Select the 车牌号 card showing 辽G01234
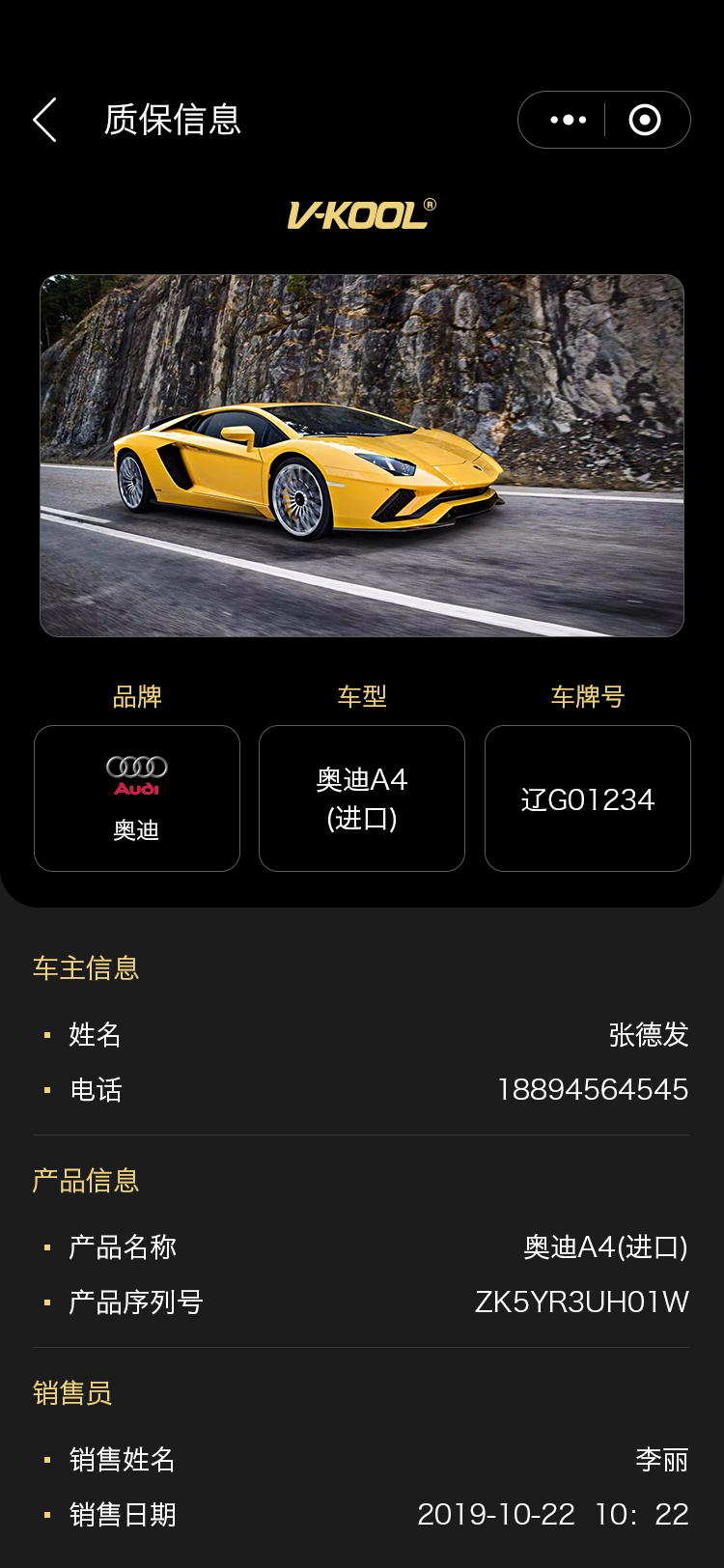This screenshot has width=724, height=1568. [x=587, y=798]
